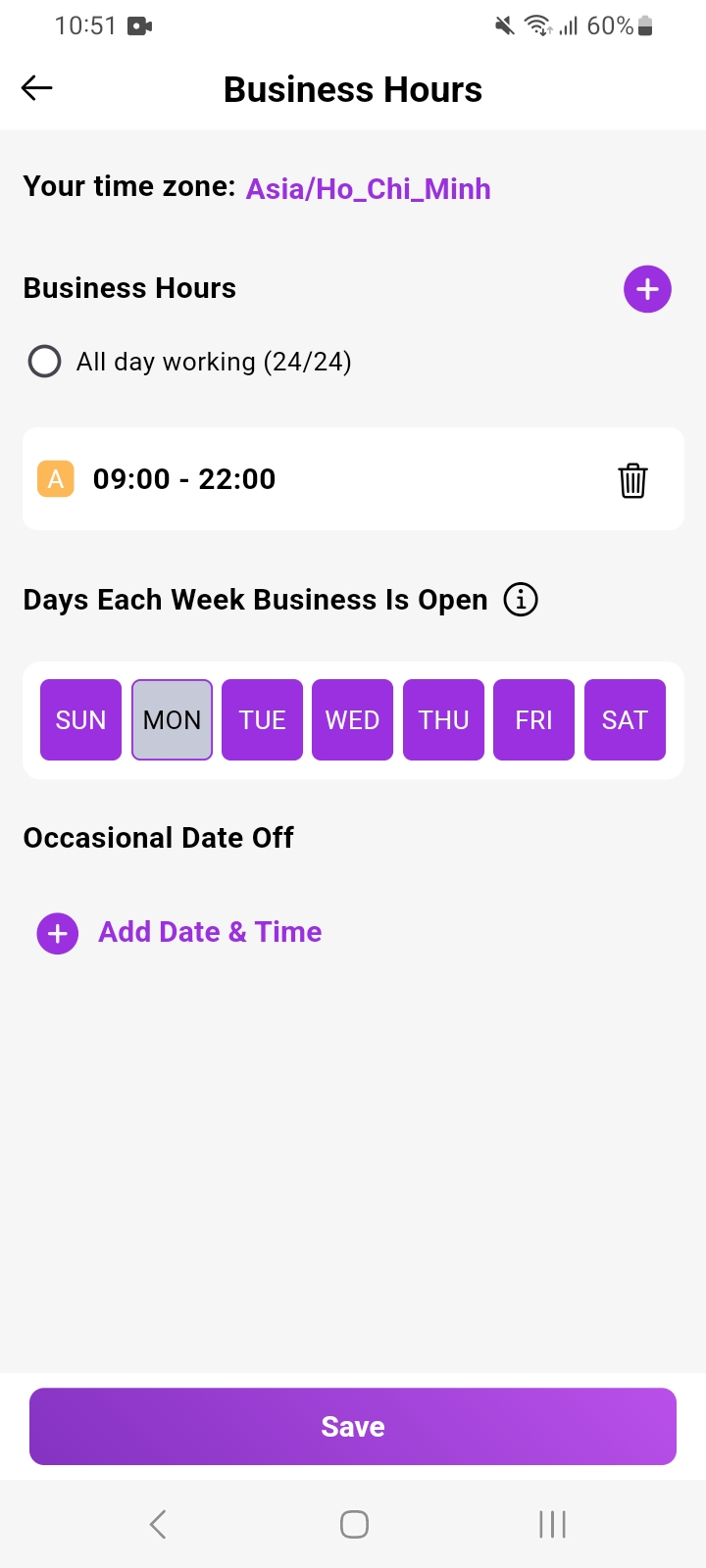Show info about days business is open

[521, 599]
